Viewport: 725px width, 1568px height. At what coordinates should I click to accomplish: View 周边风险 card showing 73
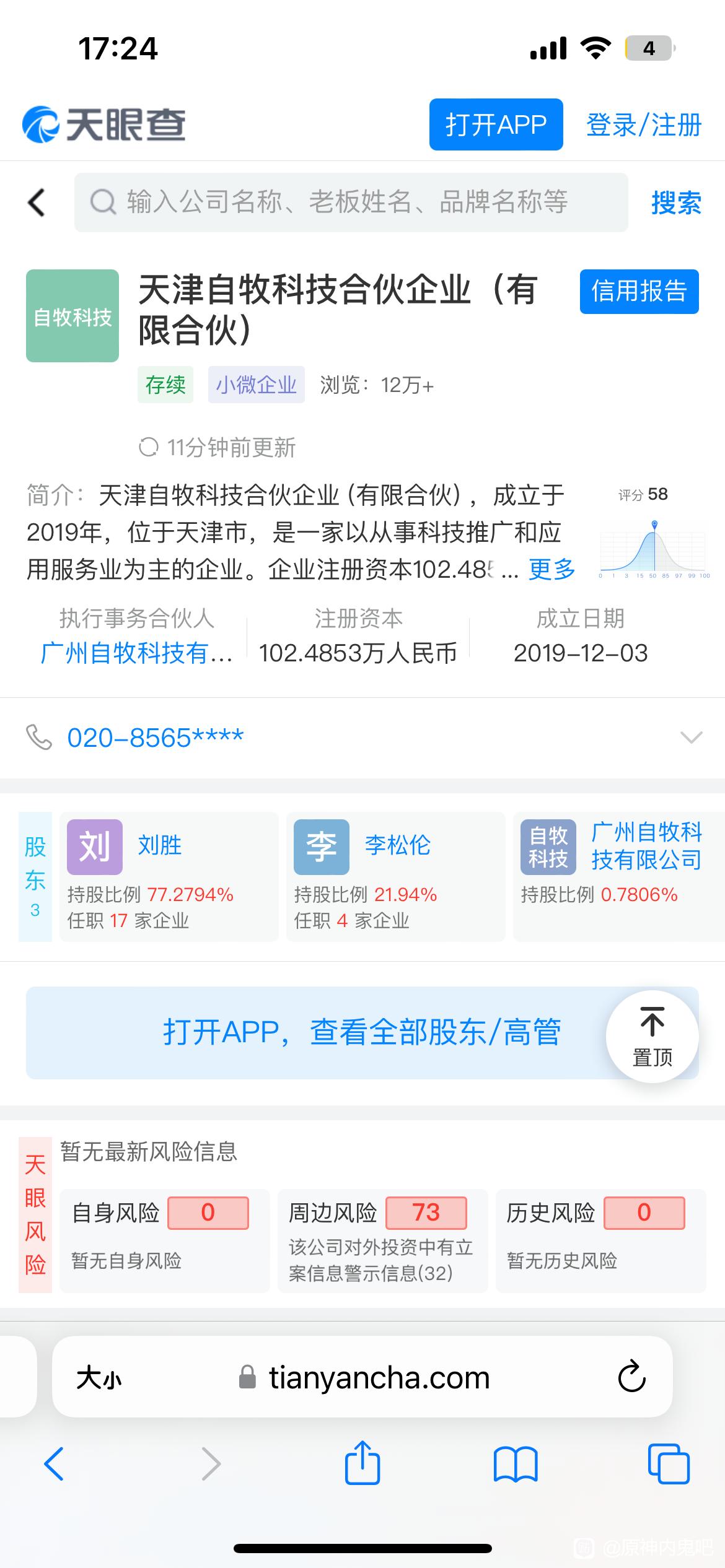tap(382, 1240)
